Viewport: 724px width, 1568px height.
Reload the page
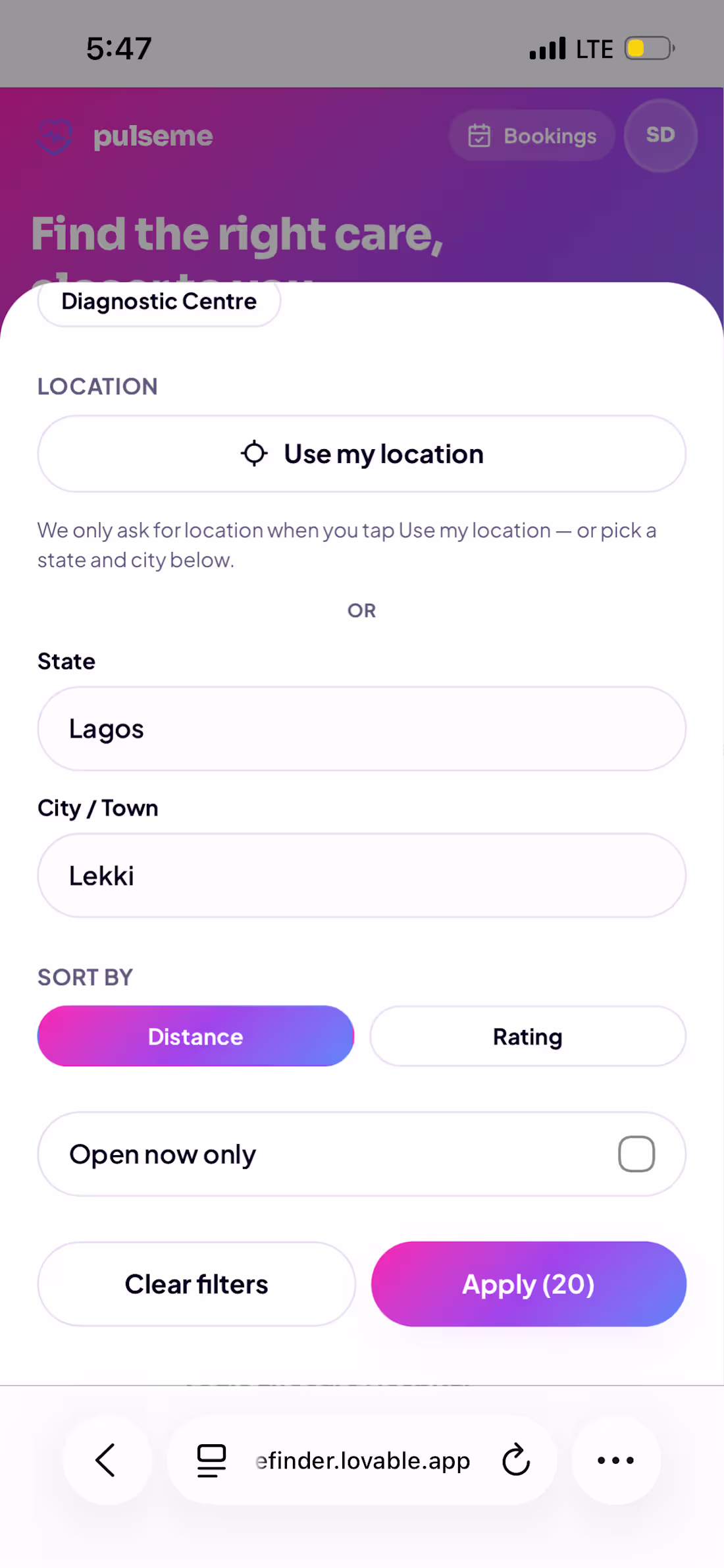pyautogui.click(x=516, y=1460)
